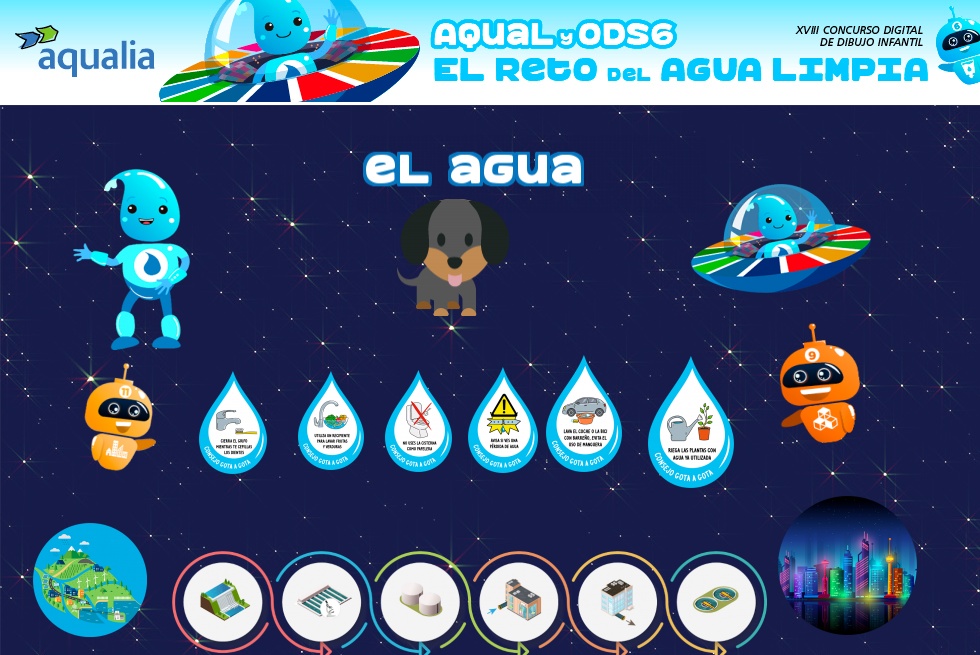The width and height of the screenshot is (980, 655).
Task: Select the building sewage circle
Action: (x=617, y=603)
